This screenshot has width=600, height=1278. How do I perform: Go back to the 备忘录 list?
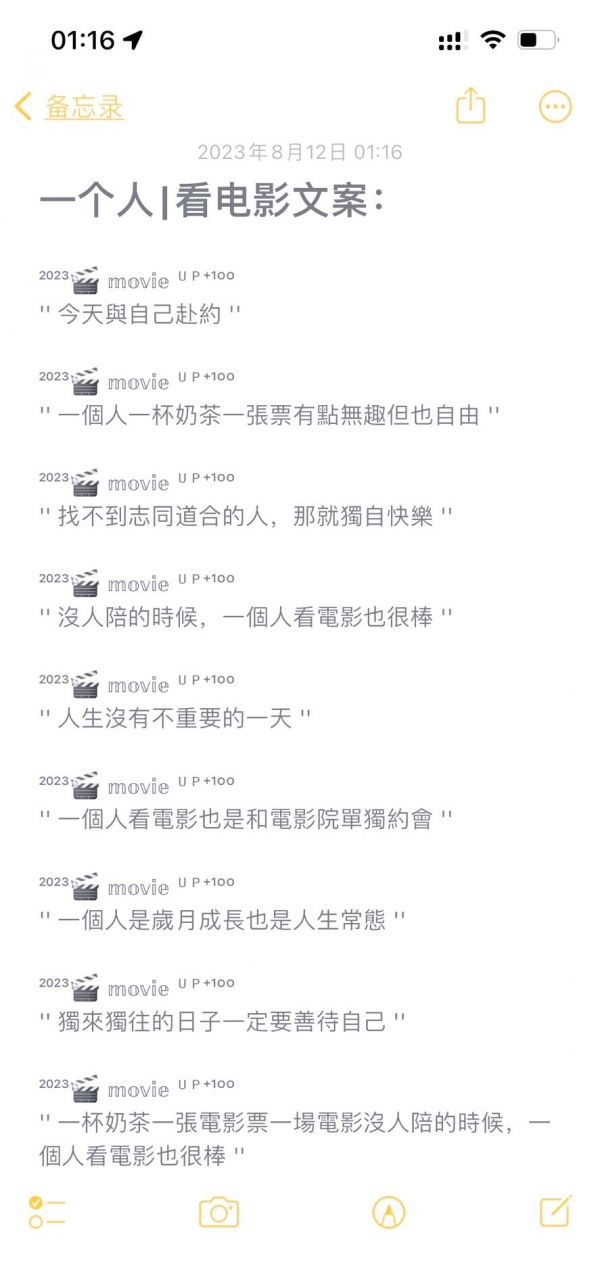(69, 106)
